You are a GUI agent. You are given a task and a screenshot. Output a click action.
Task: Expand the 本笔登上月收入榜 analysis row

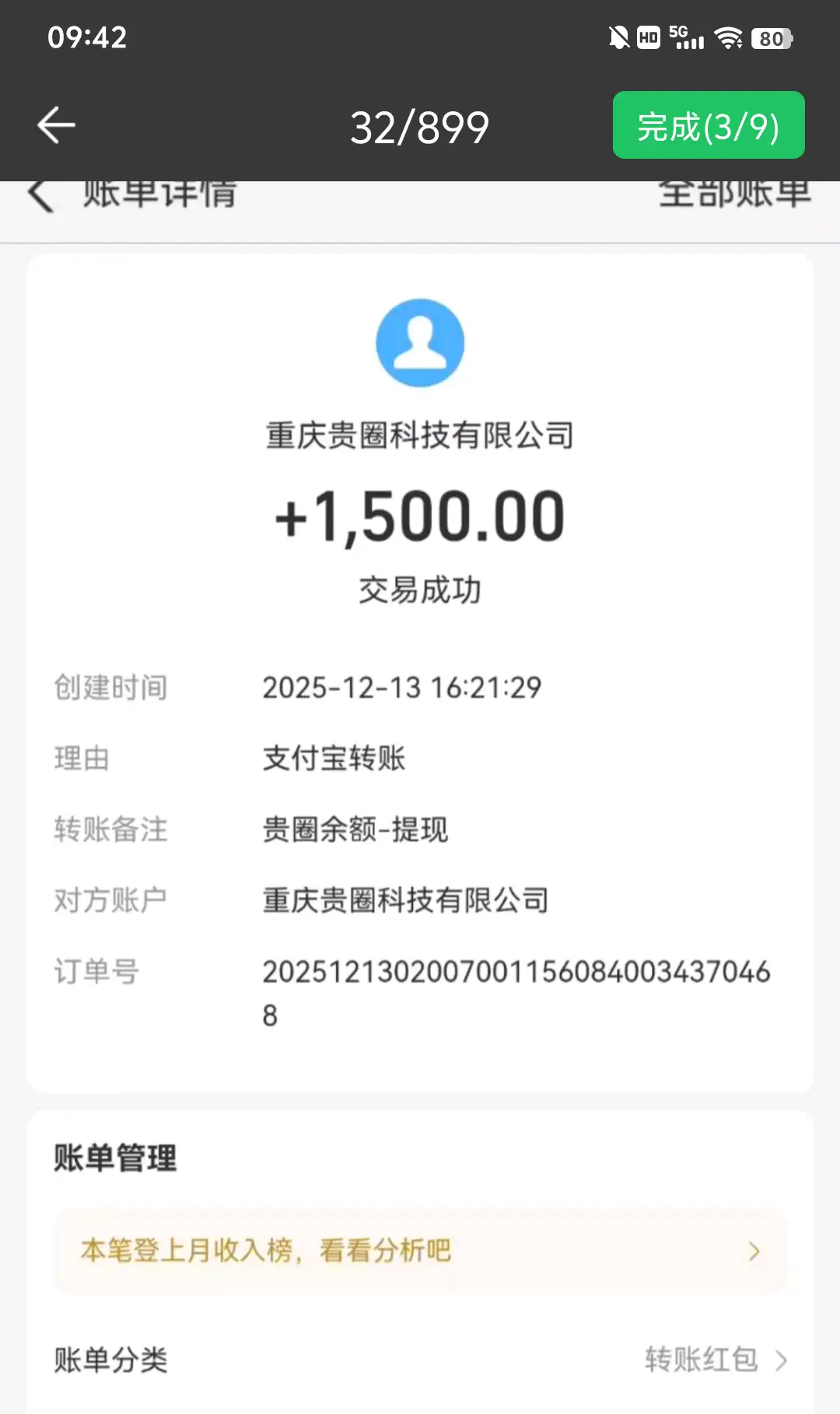coord(420,1251)
